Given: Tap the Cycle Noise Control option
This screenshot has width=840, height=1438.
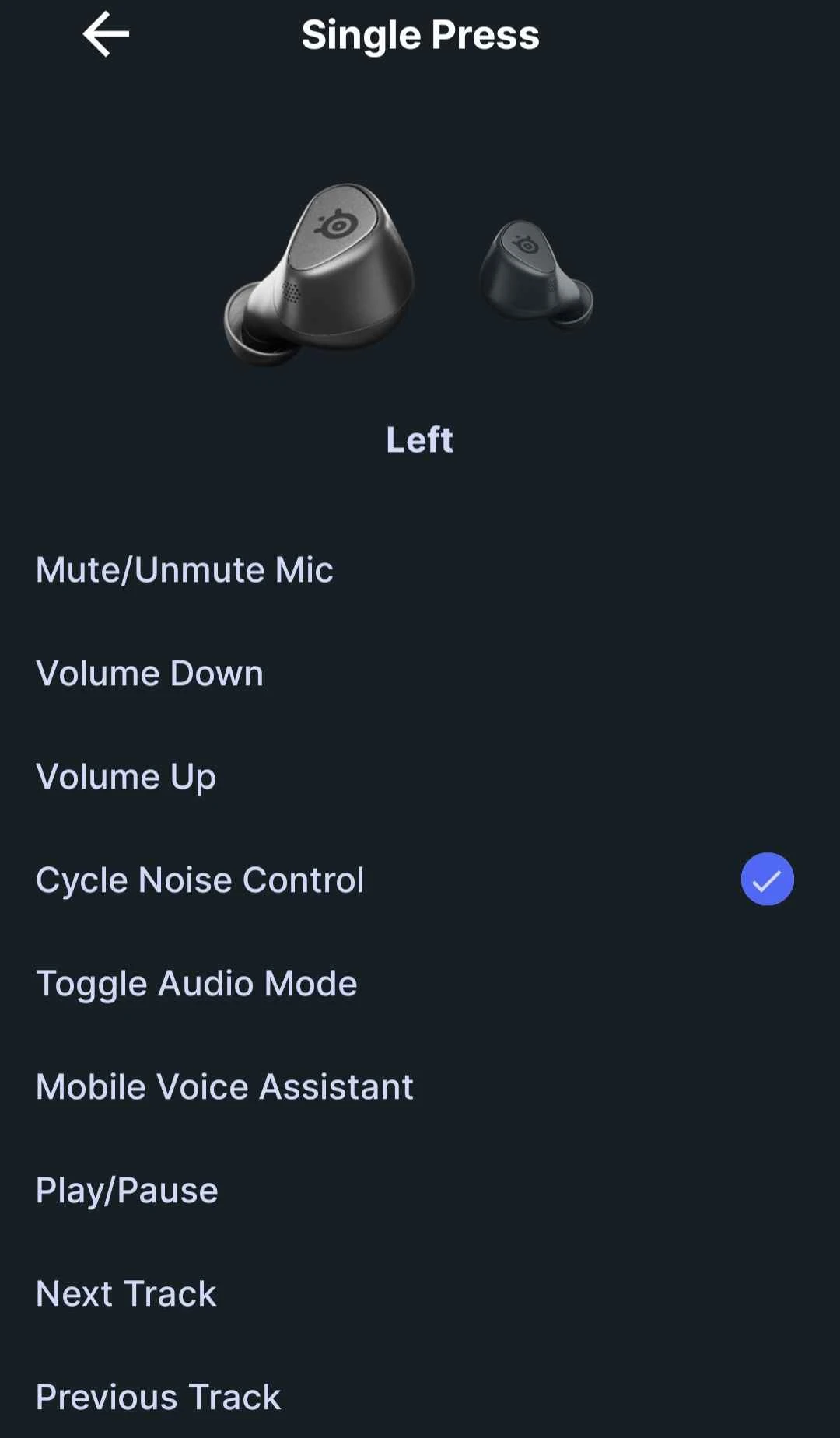Looking at the screenshot, I should pos(200,880).
